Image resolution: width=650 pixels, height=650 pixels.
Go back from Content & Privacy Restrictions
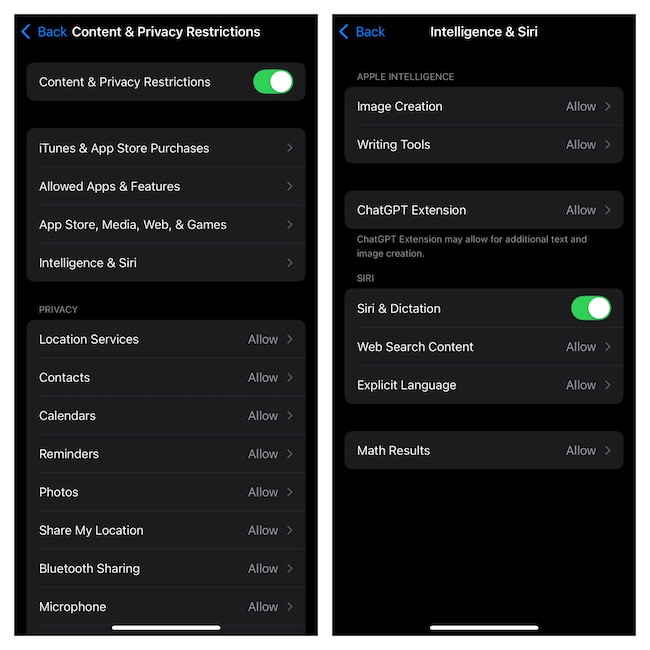tap(44, 32)
